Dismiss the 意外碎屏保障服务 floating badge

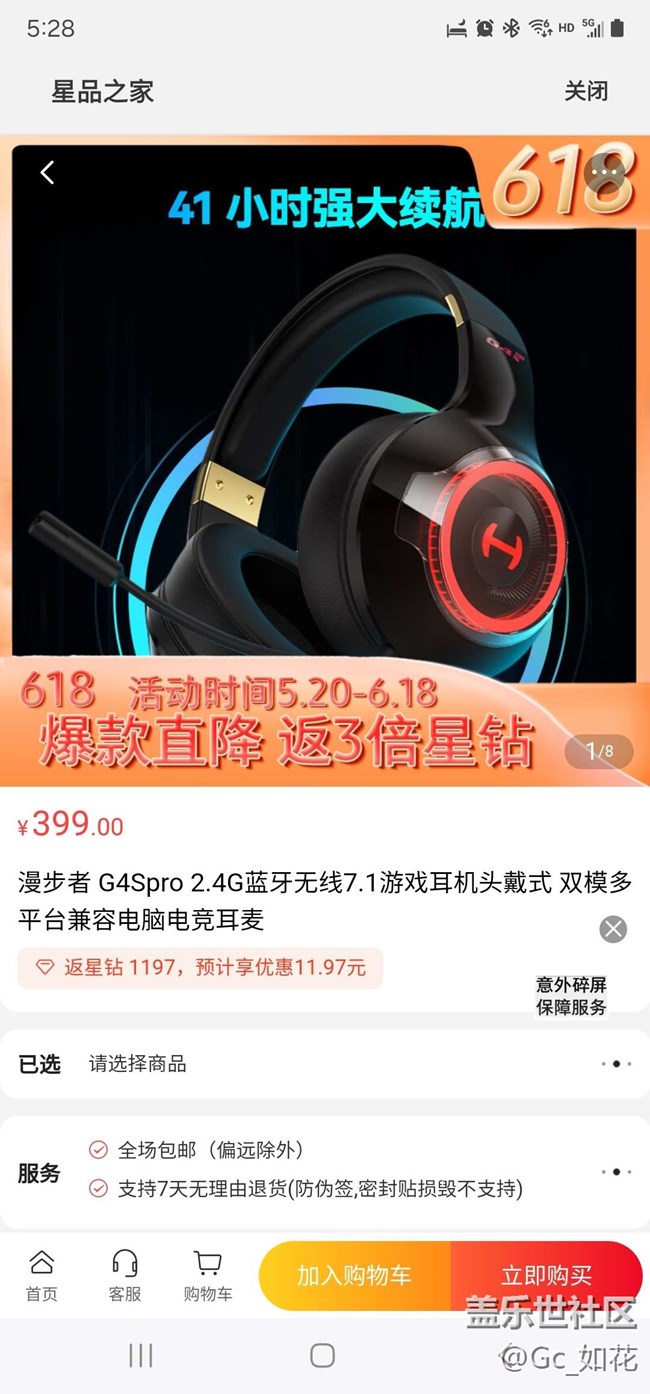(613, 929)
